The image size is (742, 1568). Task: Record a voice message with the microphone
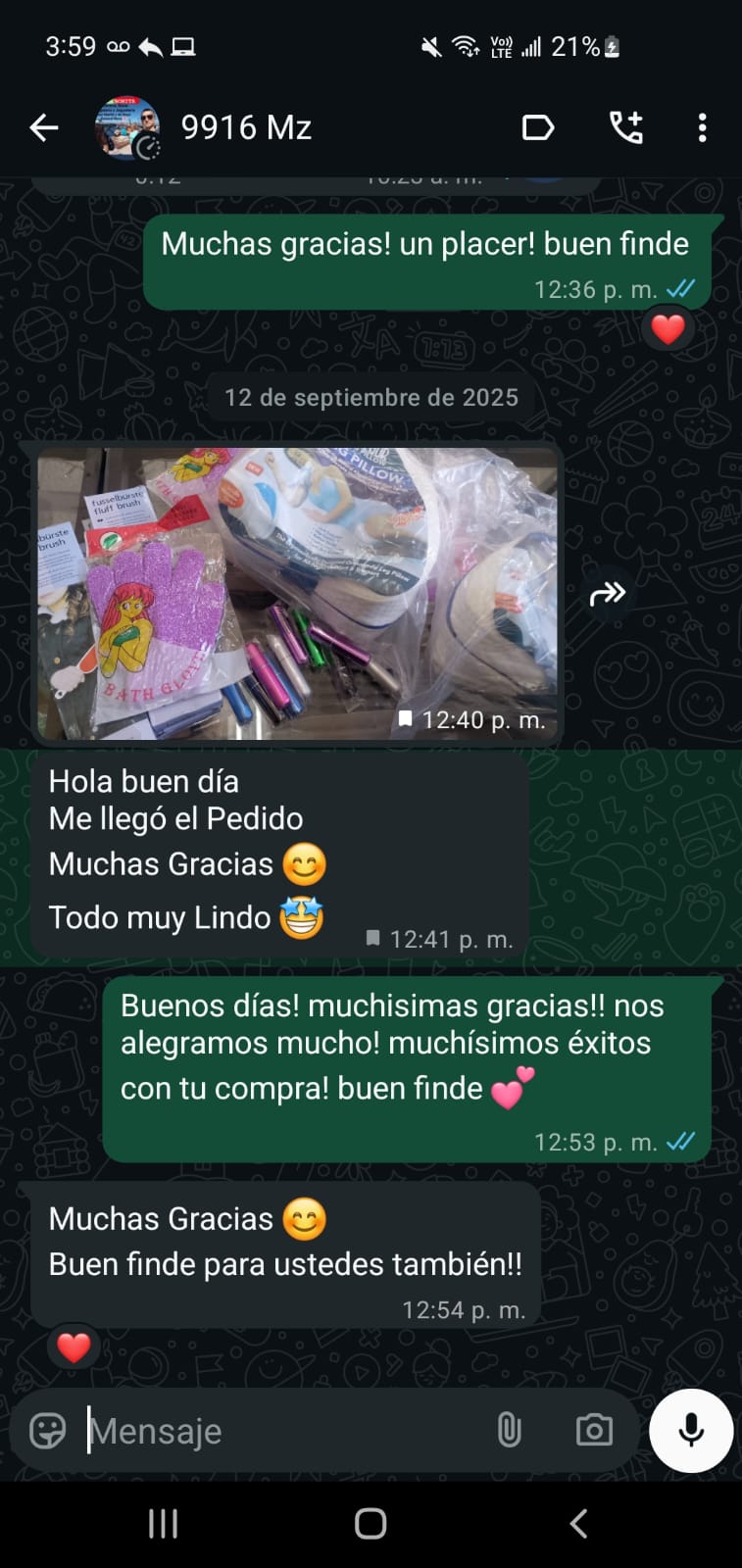[691, 1431]
